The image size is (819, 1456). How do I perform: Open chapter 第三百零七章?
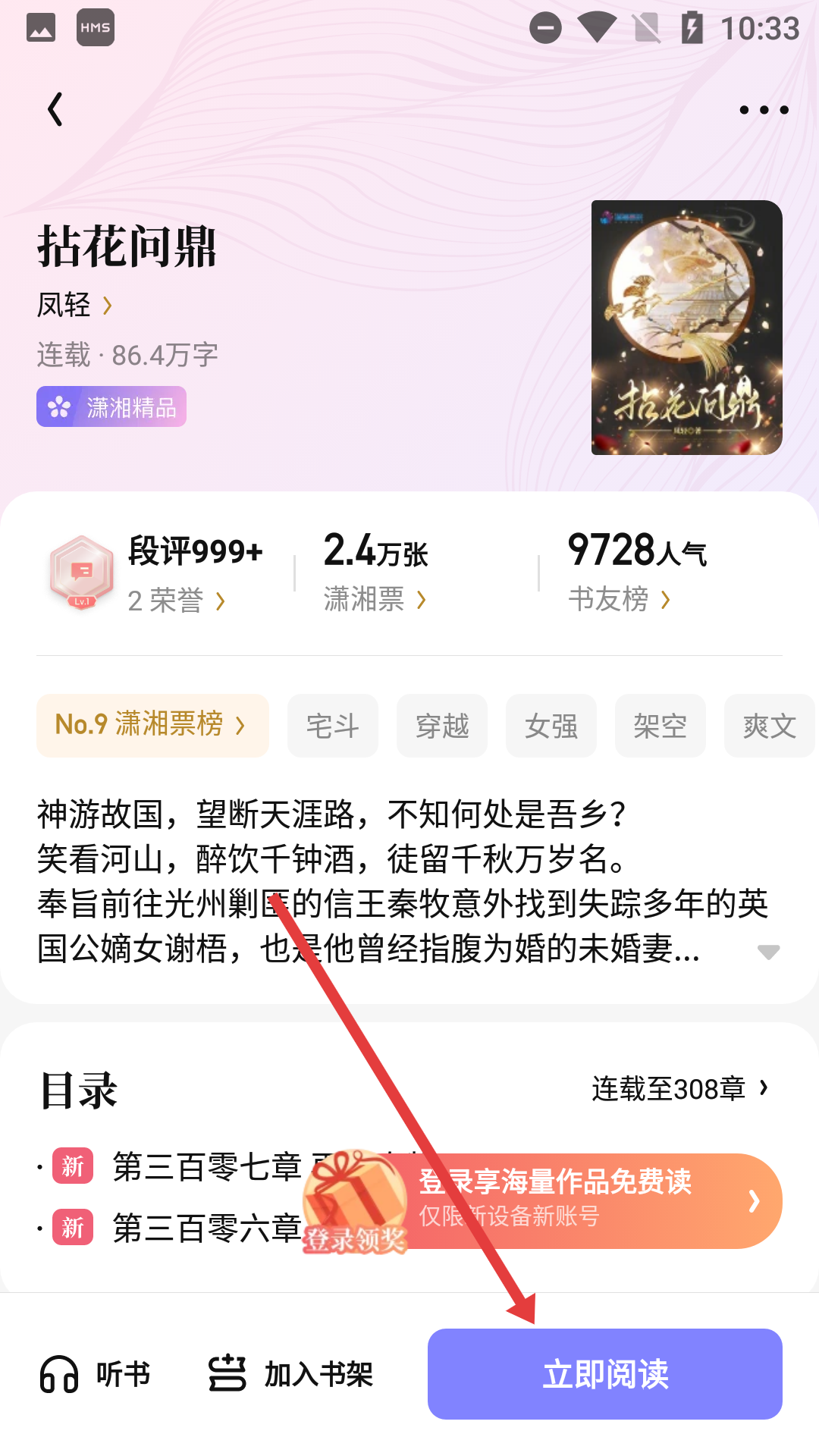click(x=206, y=1166)
